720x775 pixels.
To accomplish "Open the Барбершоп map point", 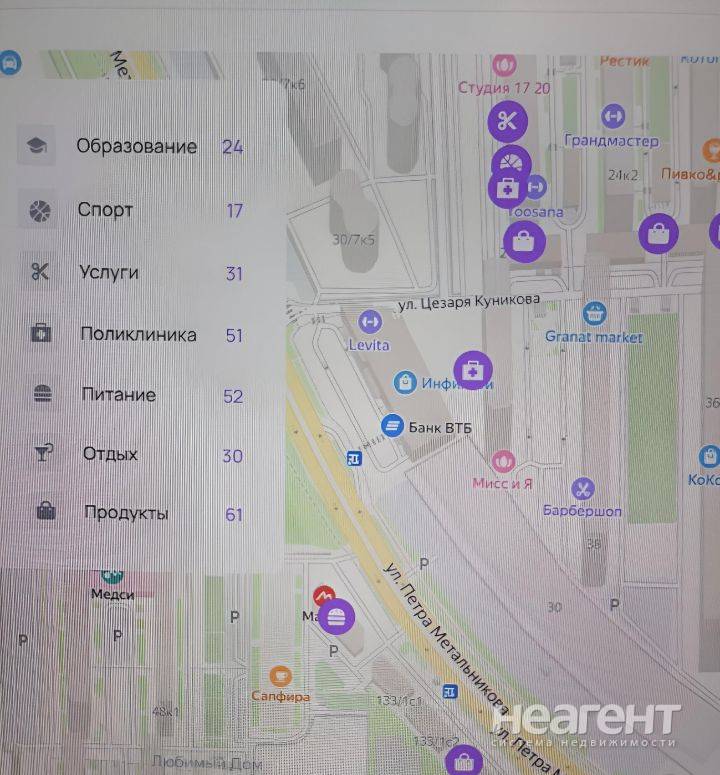I will (x=582, y=489).
